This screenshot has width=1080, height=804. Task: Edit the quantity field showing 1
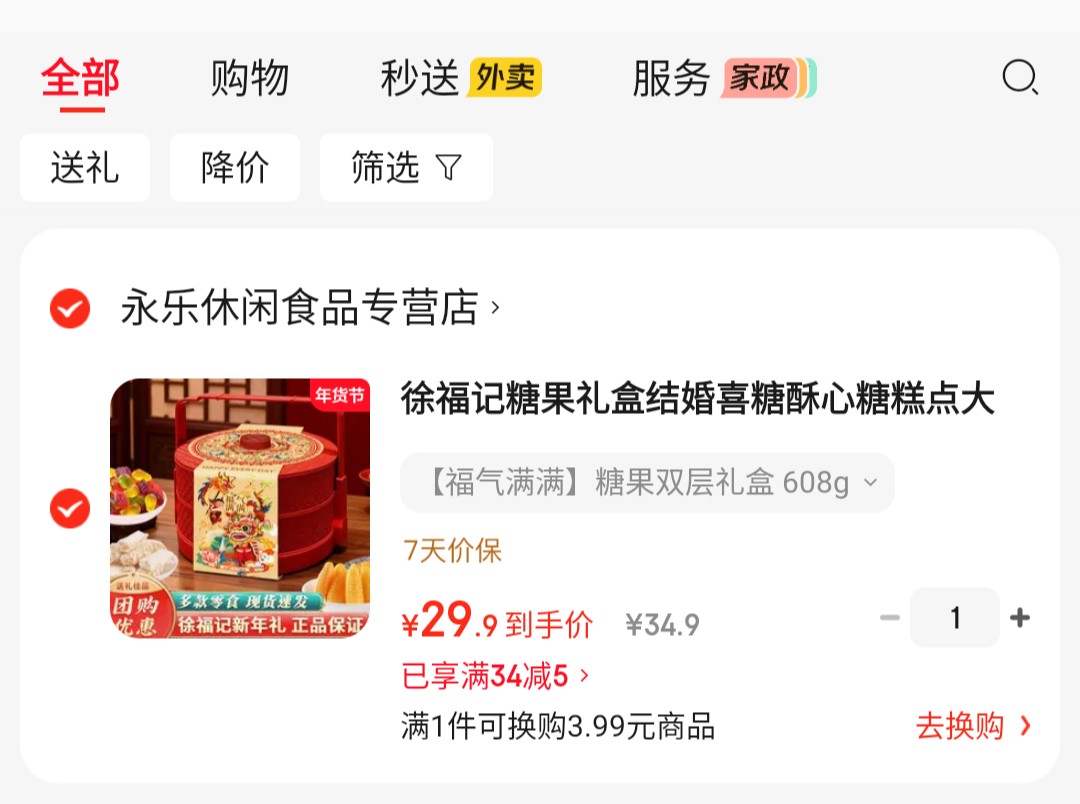(954, 618)
